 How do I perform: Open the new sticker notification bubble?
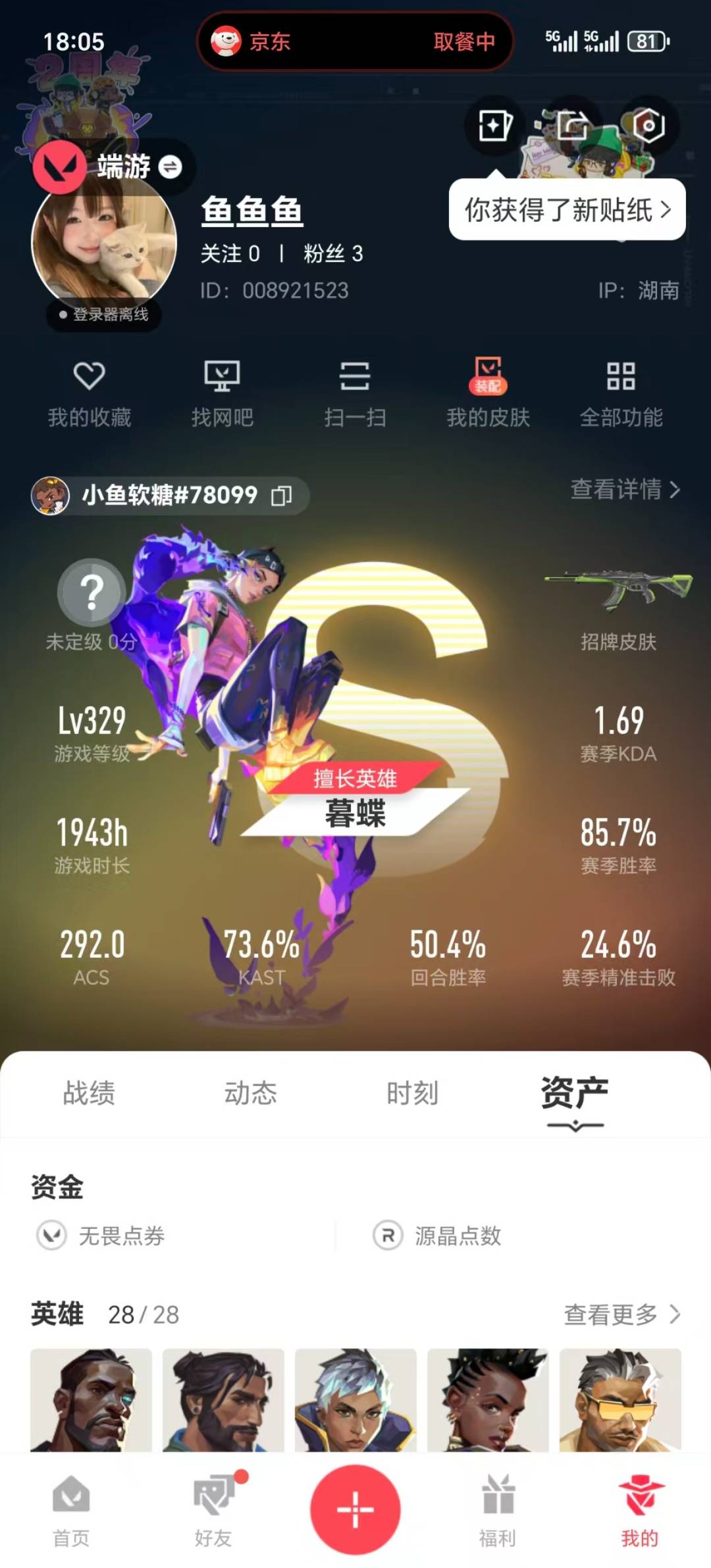point(567,211)
